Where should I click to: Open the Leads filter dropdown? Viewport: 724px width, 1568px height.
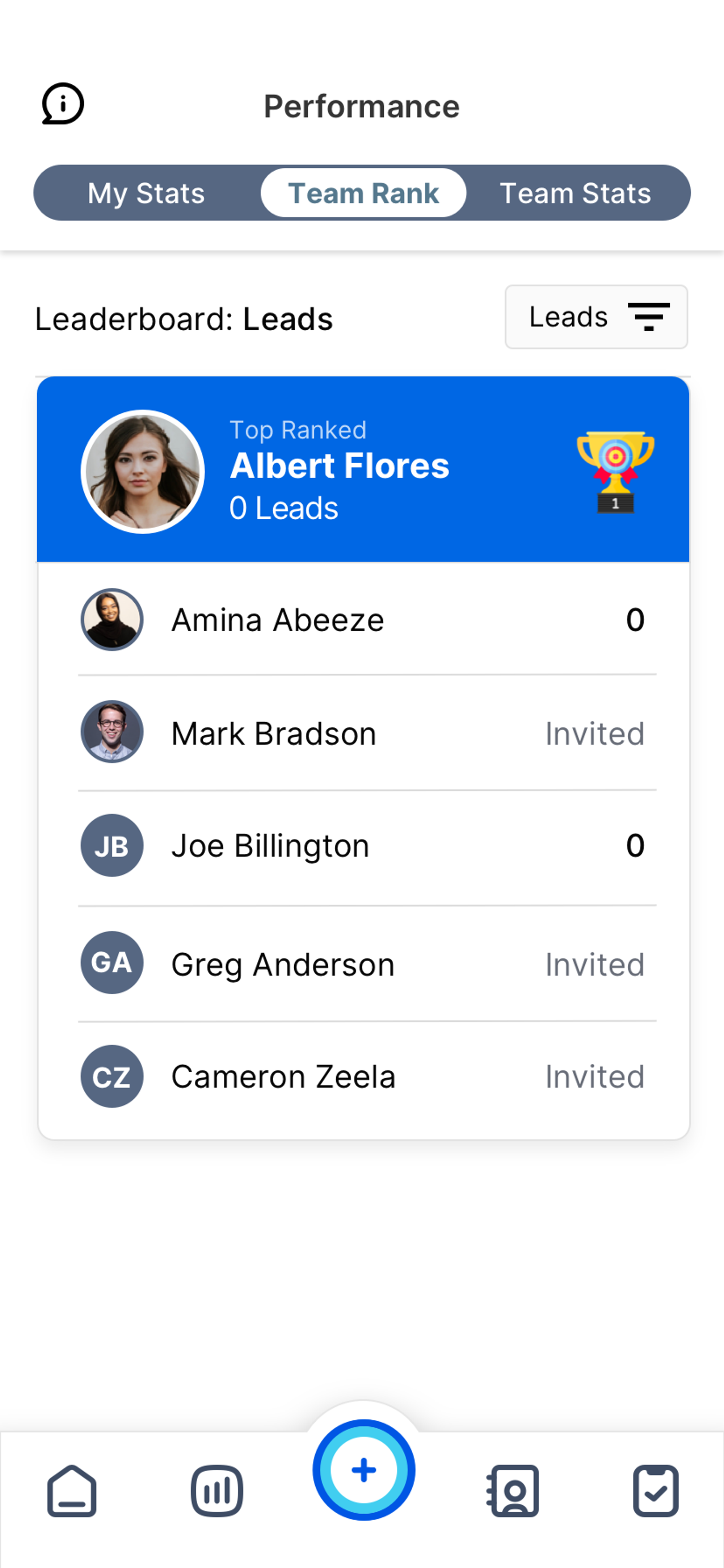pyautogui.click(x=596, y=317)
